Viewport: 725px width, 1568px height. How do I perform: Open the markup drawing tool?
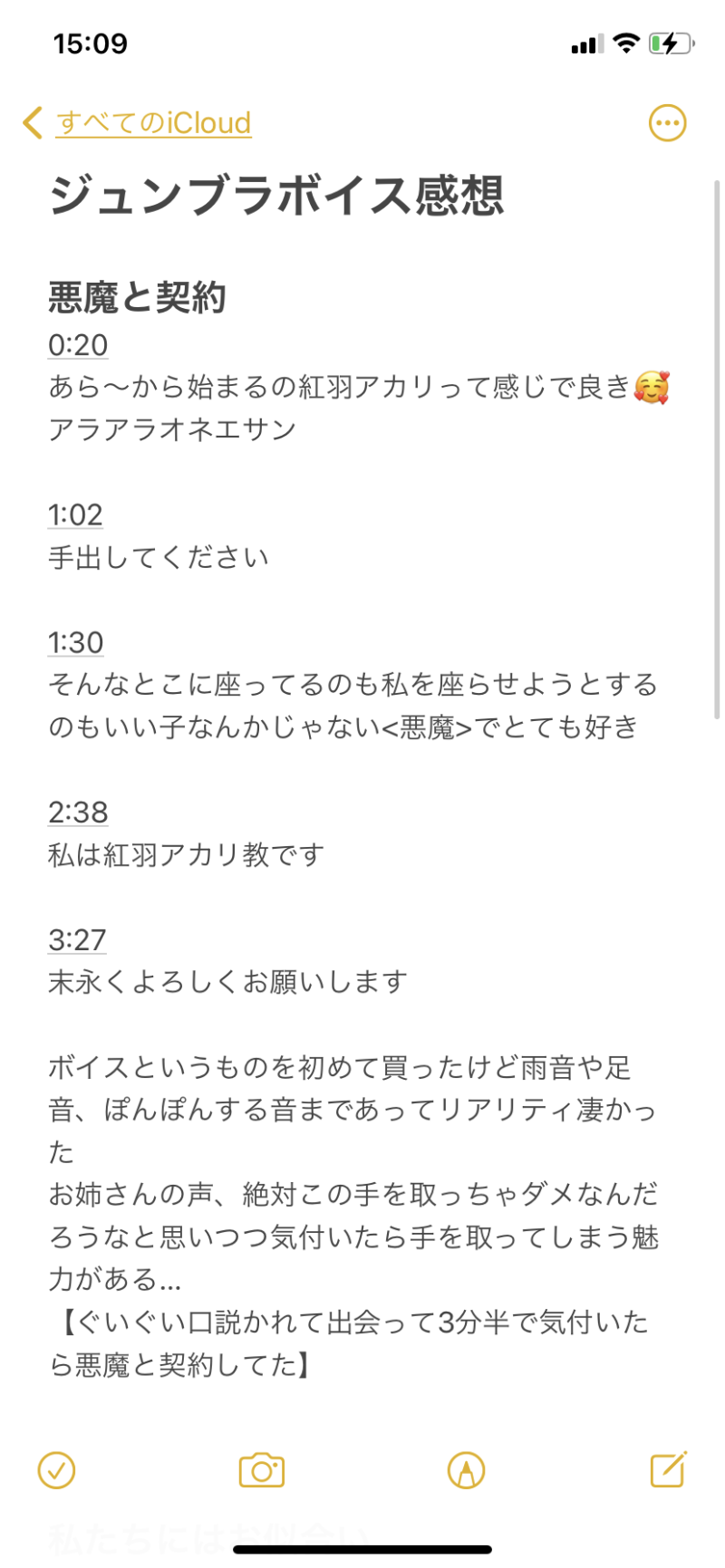click(466, 1470)
